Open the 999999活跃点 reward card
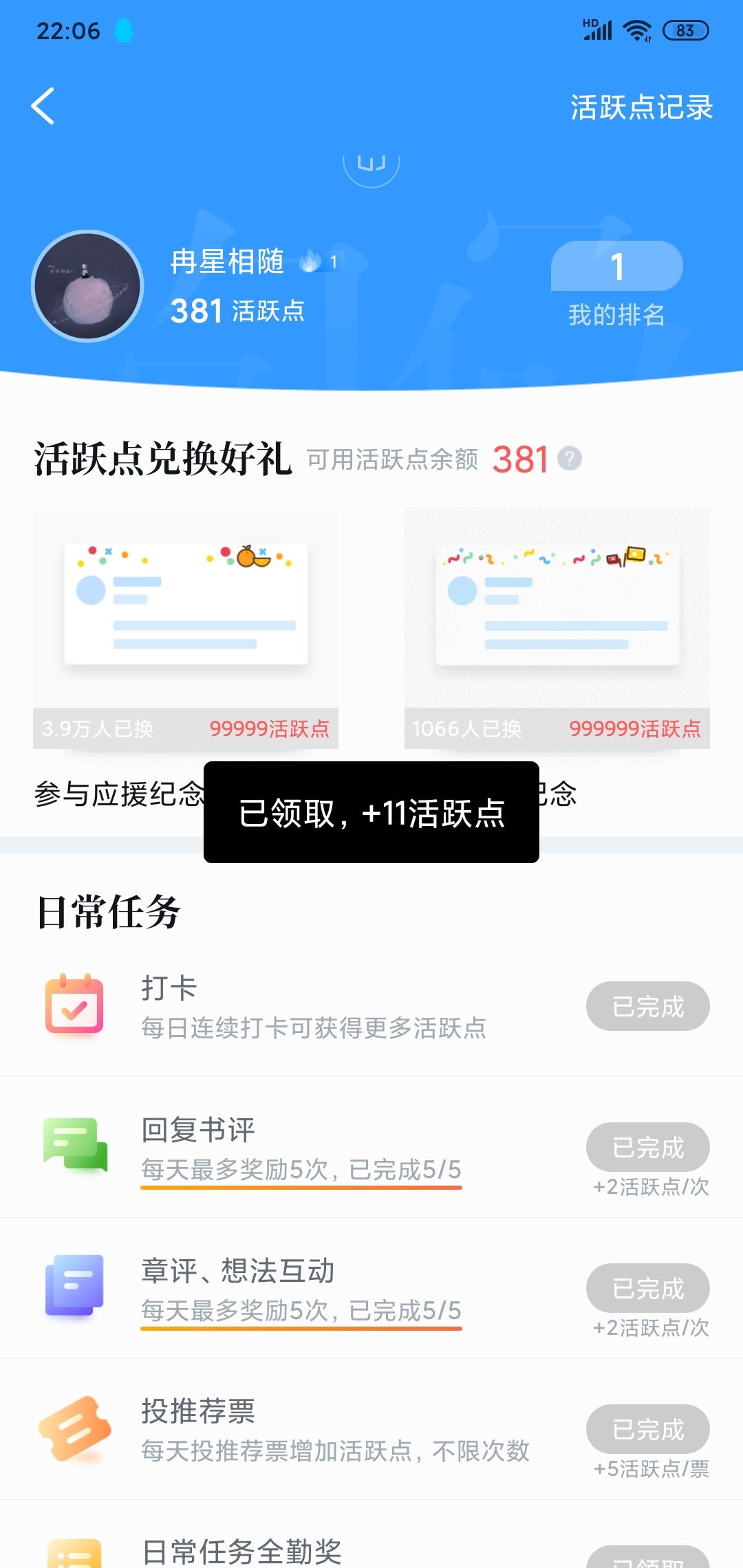The width and height of the screenshot is (743, 1568). [x=557, y=628]
